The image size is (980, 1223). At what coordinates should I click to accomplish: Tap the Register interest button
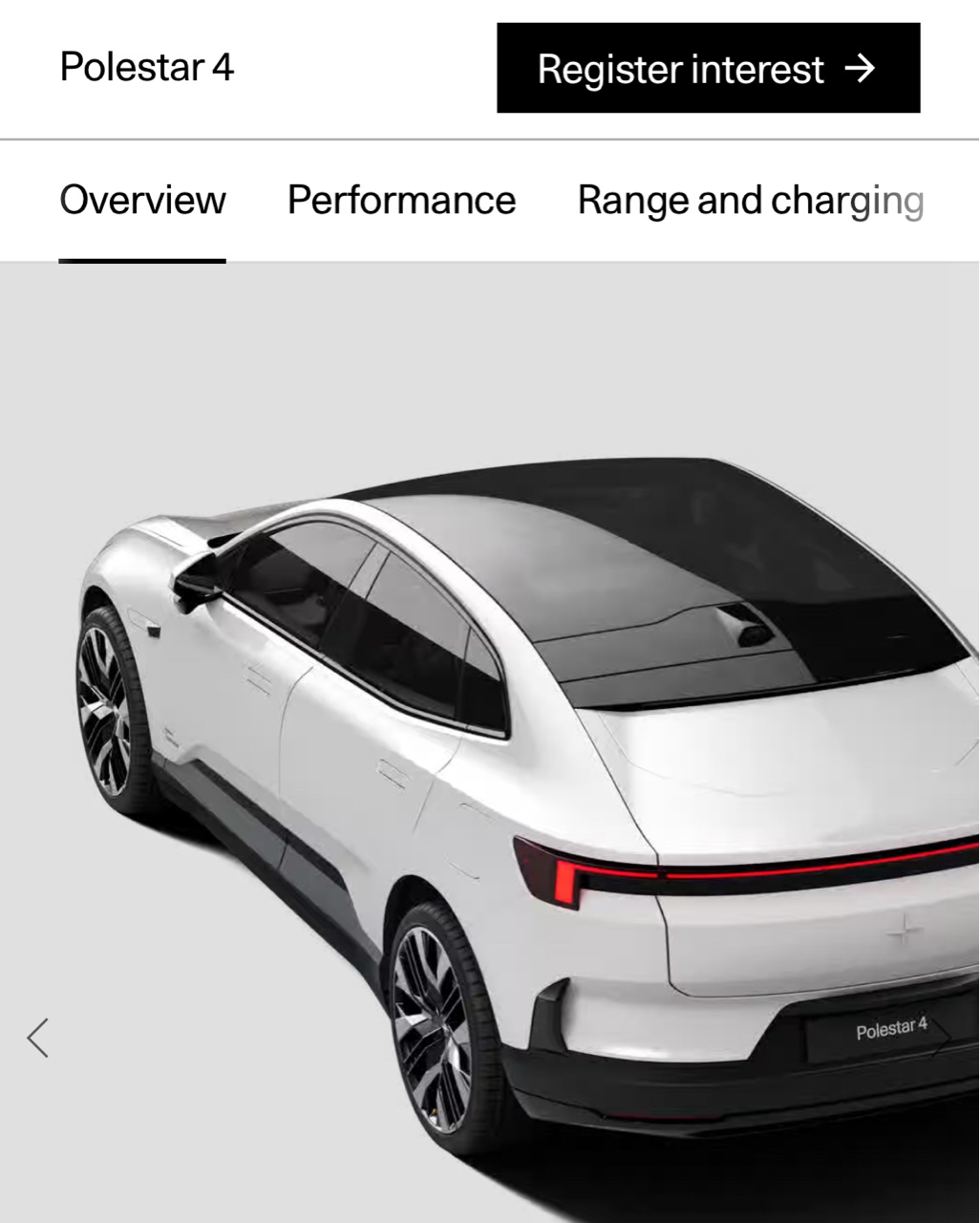click(x=708, y=69)
